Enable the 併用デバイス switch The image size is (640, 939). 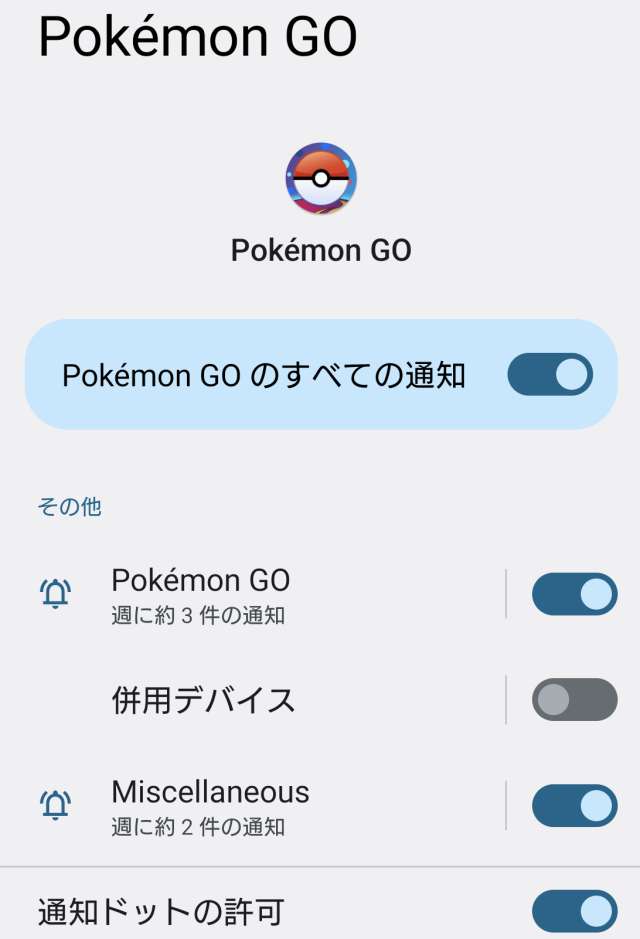[x=574, y=700]
